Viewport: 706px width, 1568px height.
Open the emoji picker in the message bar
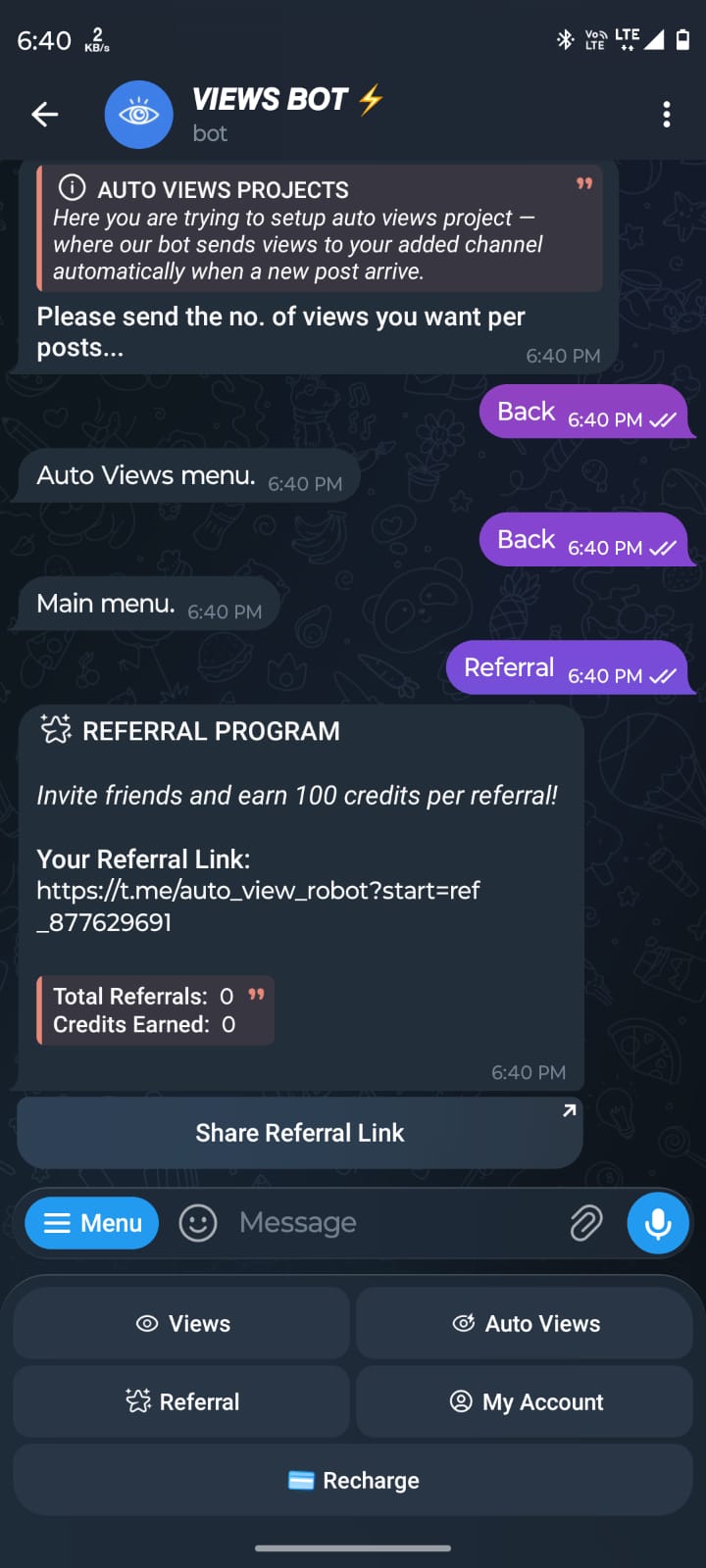pyautogui.click(x=198, y=1223)
